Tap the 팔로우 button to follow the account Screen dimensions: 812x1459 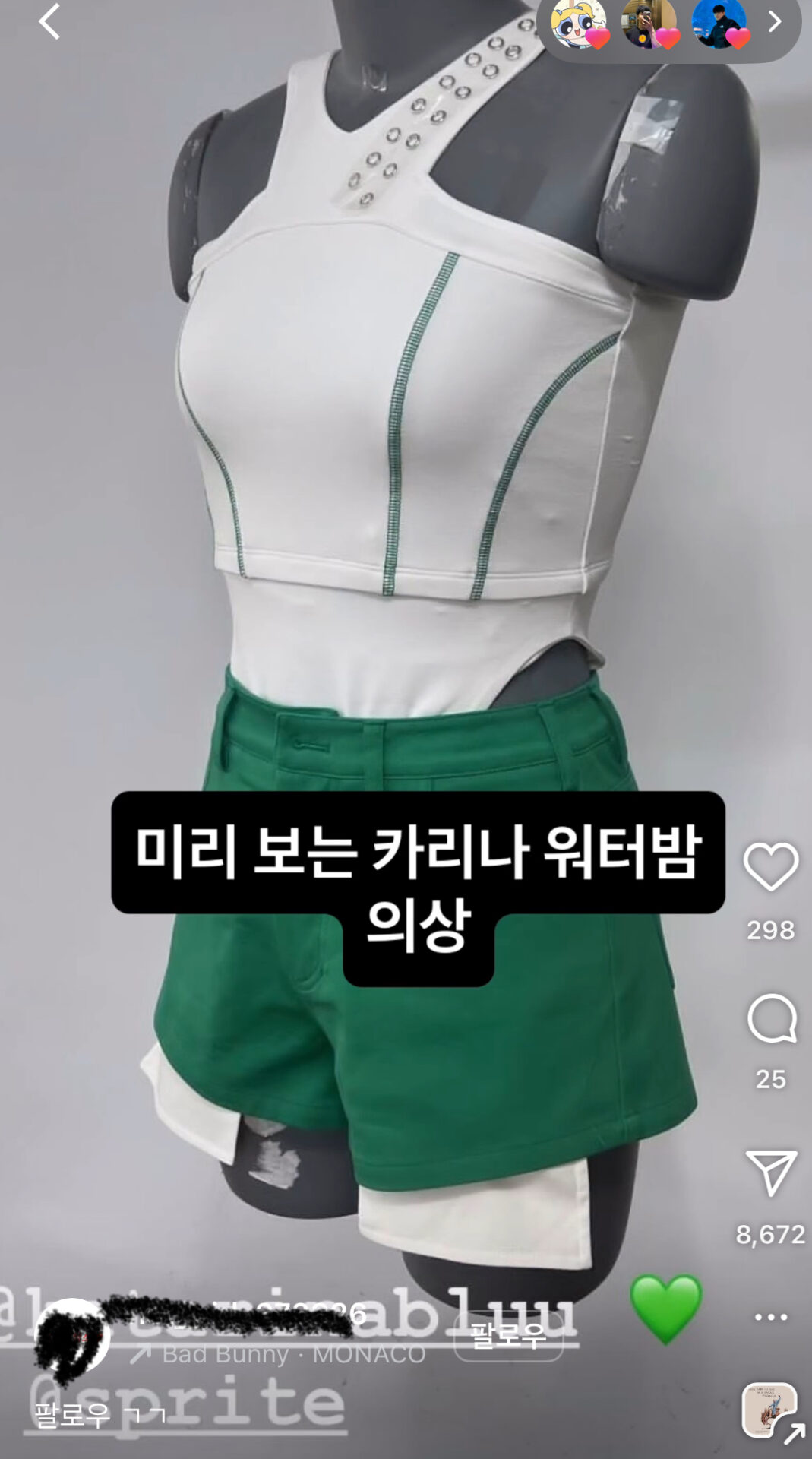tap(508, 1335)
